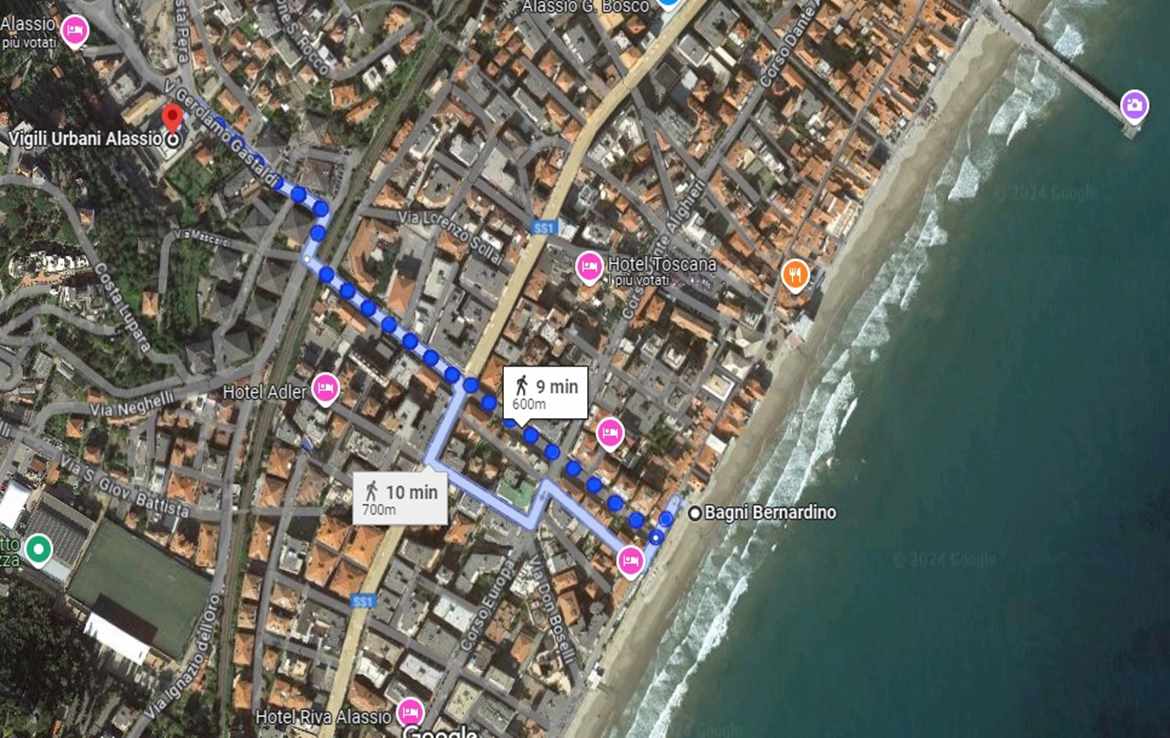Open the Hotel Riva Alassio pin
The height and width of the screenshot is (738, 1170).
click(409, 713)
